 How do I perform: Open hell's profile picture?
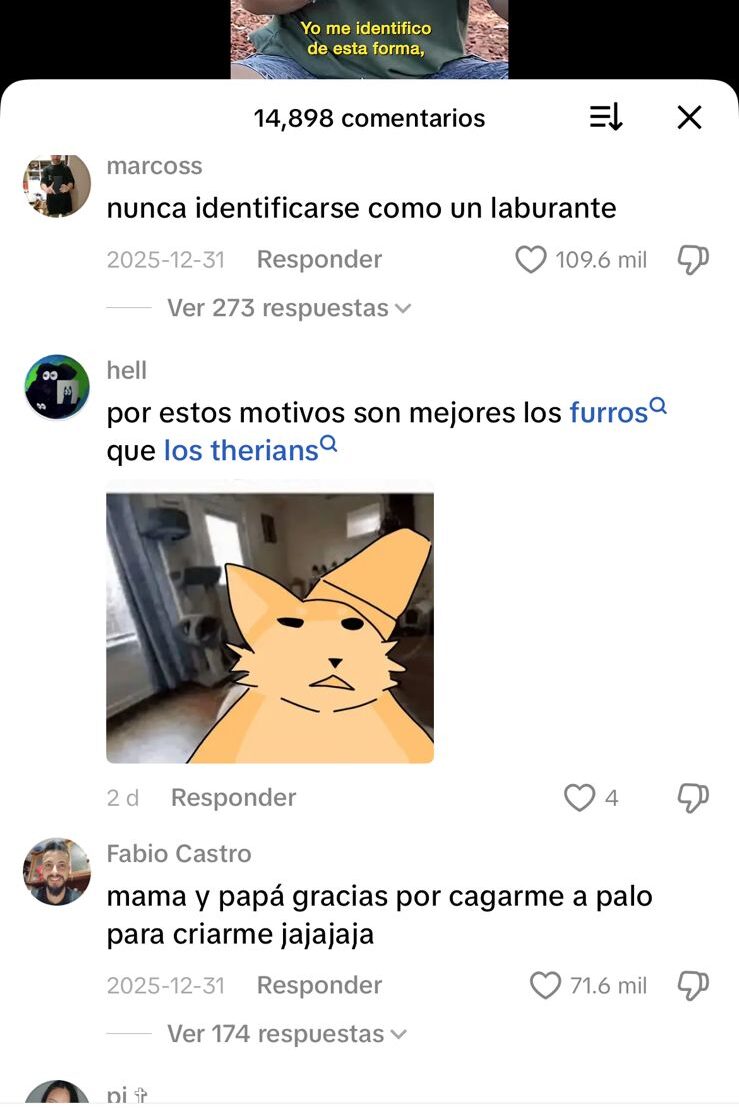(57, 387)
